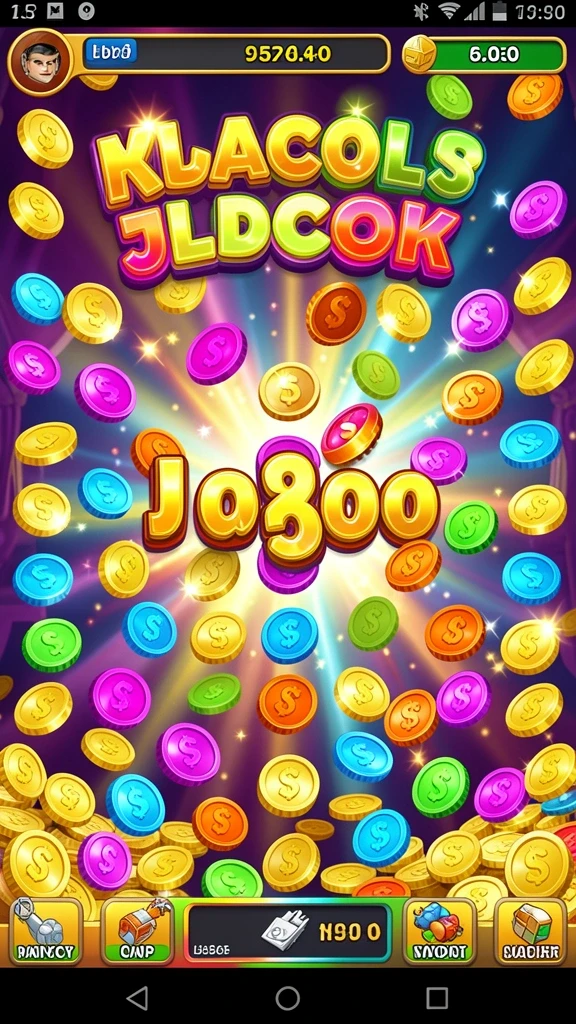
Task: Open the colorful gems shop button
Action: point(439,932)
